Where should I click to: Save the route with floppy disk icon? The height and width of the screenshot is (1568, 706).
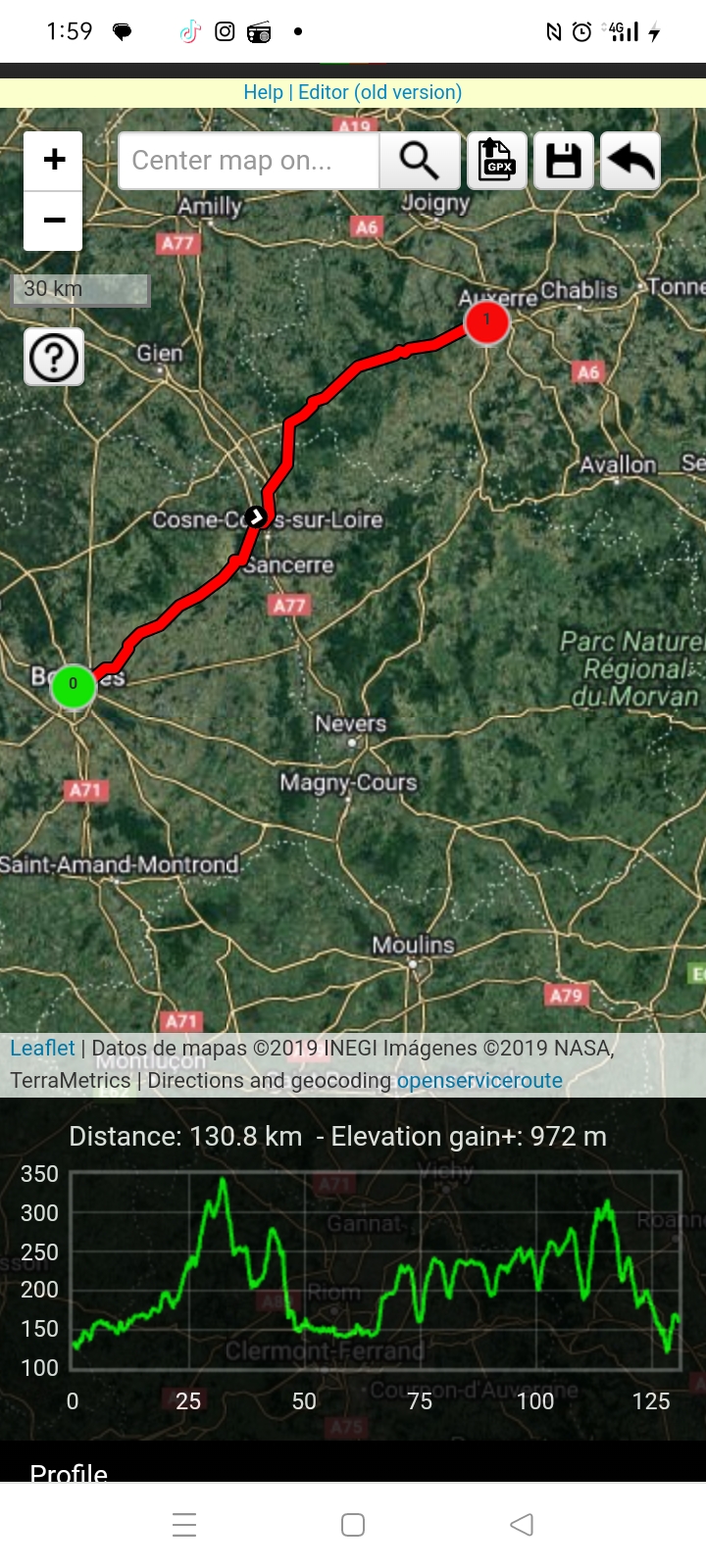pyautogui.click(x=564, y=161)
